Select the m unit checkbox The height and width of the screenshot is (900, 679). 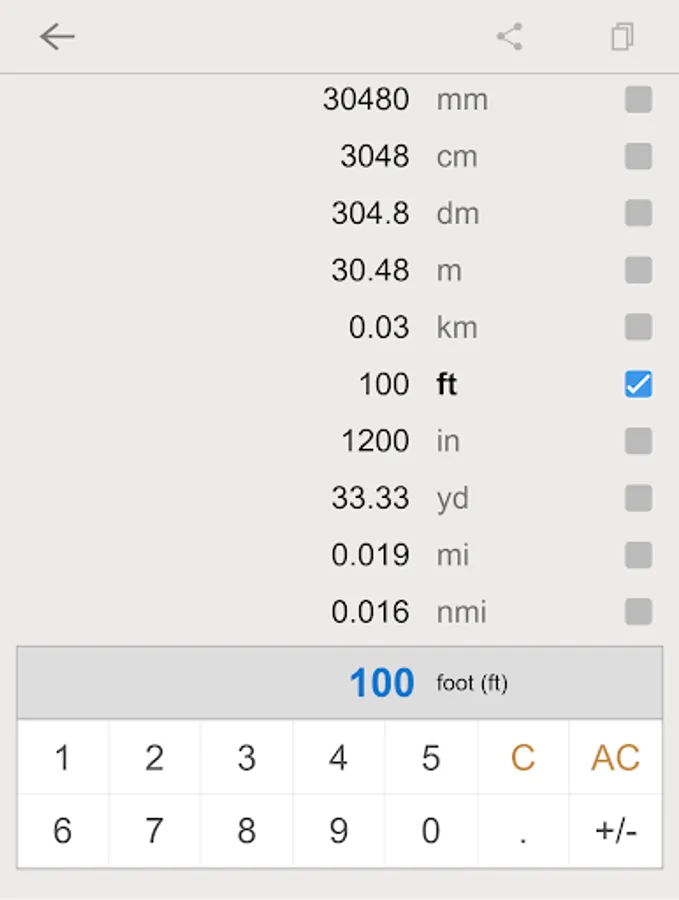638,270
